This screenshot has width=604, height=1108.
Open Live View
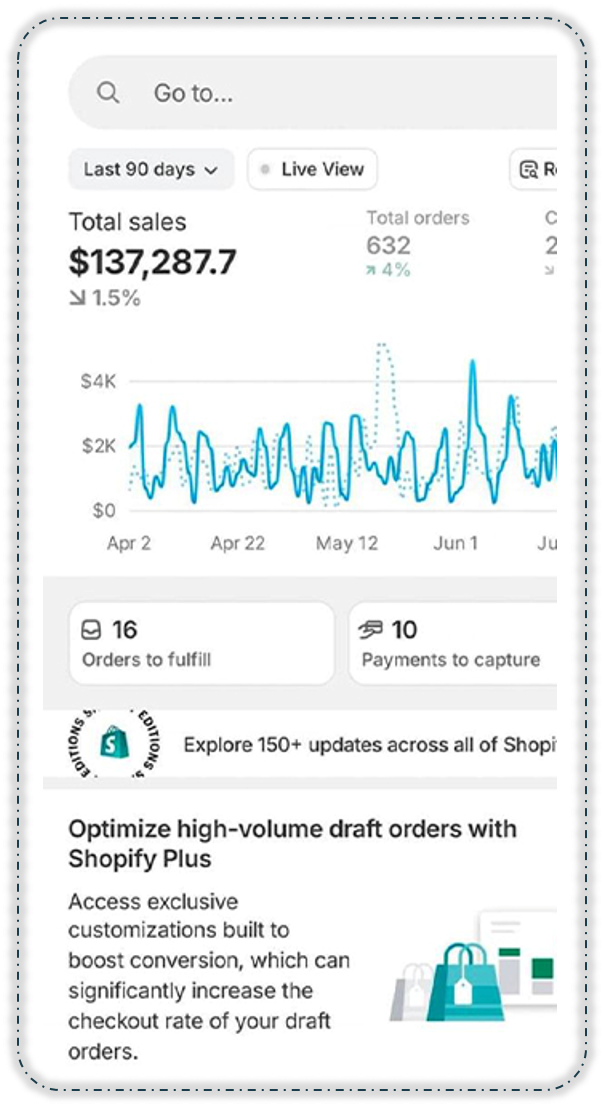coord(313,170)
